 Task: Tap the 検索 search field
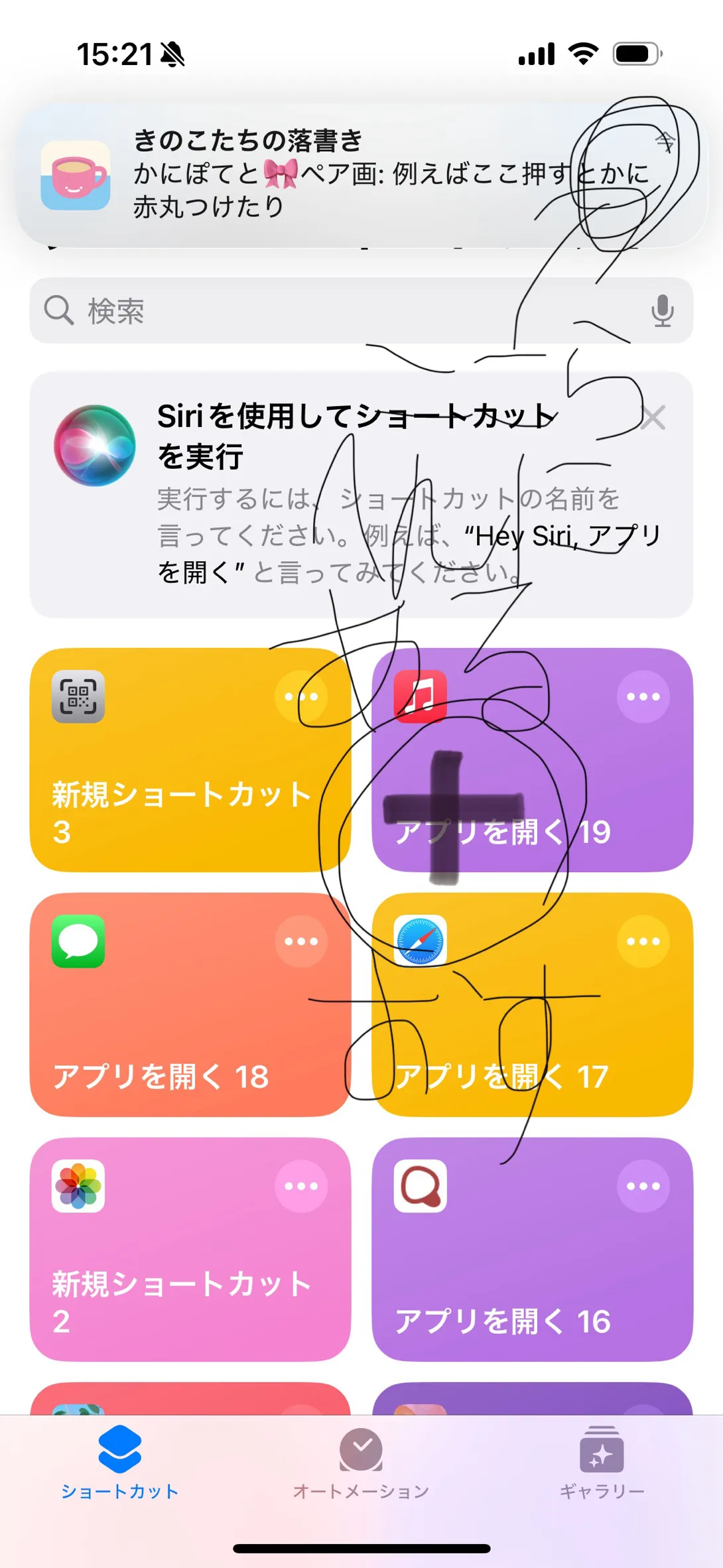point(361,310)
